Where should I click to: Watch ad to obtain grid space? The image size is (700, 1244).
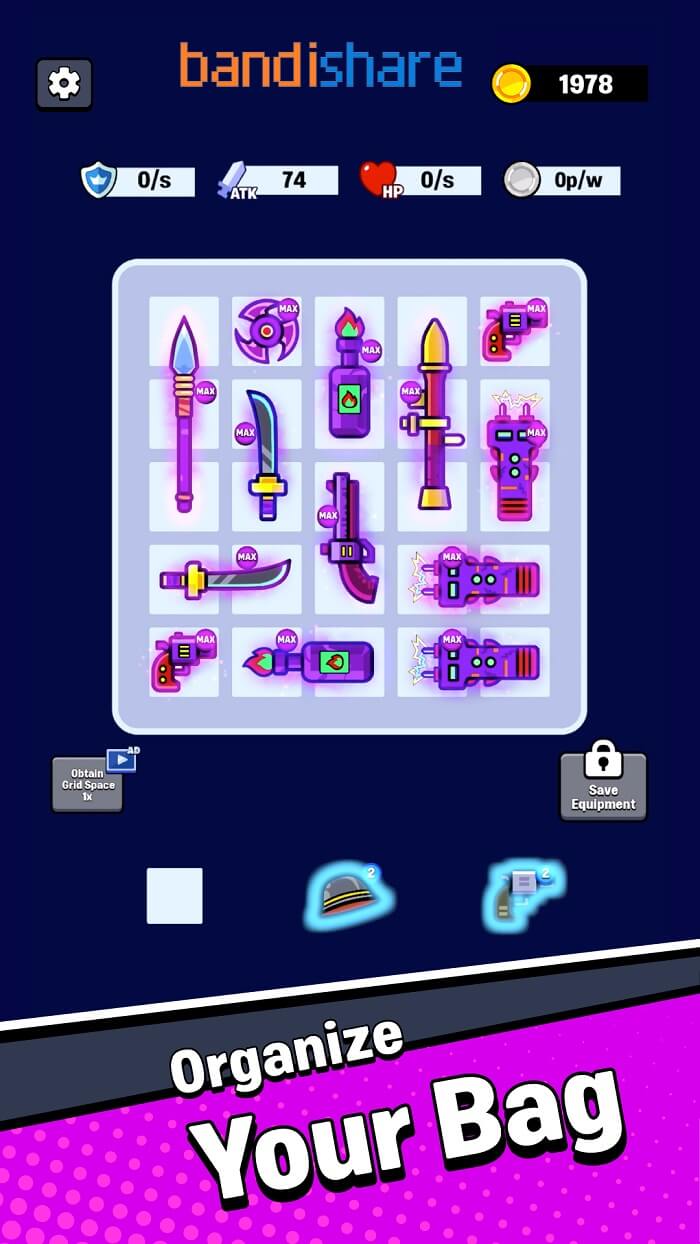click(x=89, y=782)
